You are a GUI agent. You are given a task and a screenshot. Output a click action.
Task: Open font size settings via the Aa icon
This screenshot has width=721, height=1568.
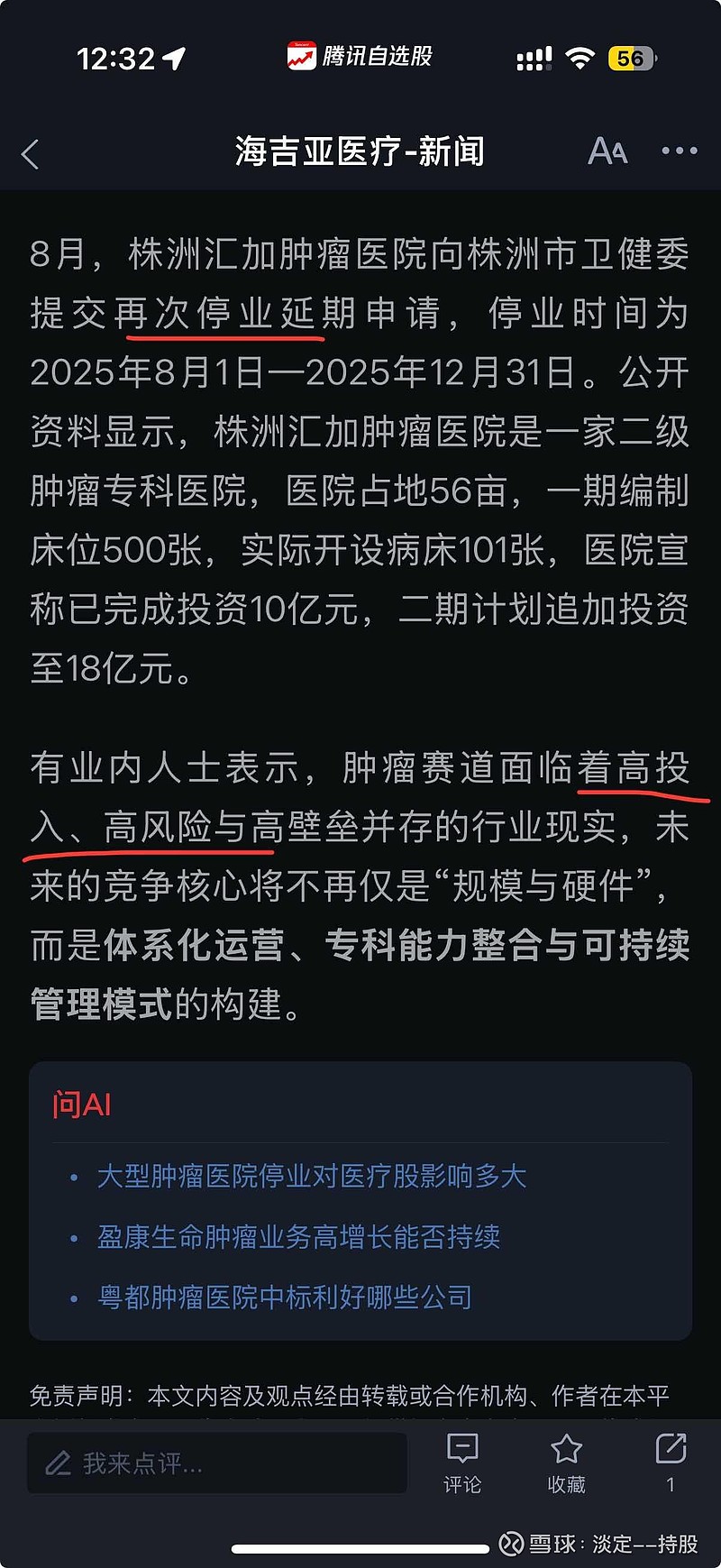(606, 151)
